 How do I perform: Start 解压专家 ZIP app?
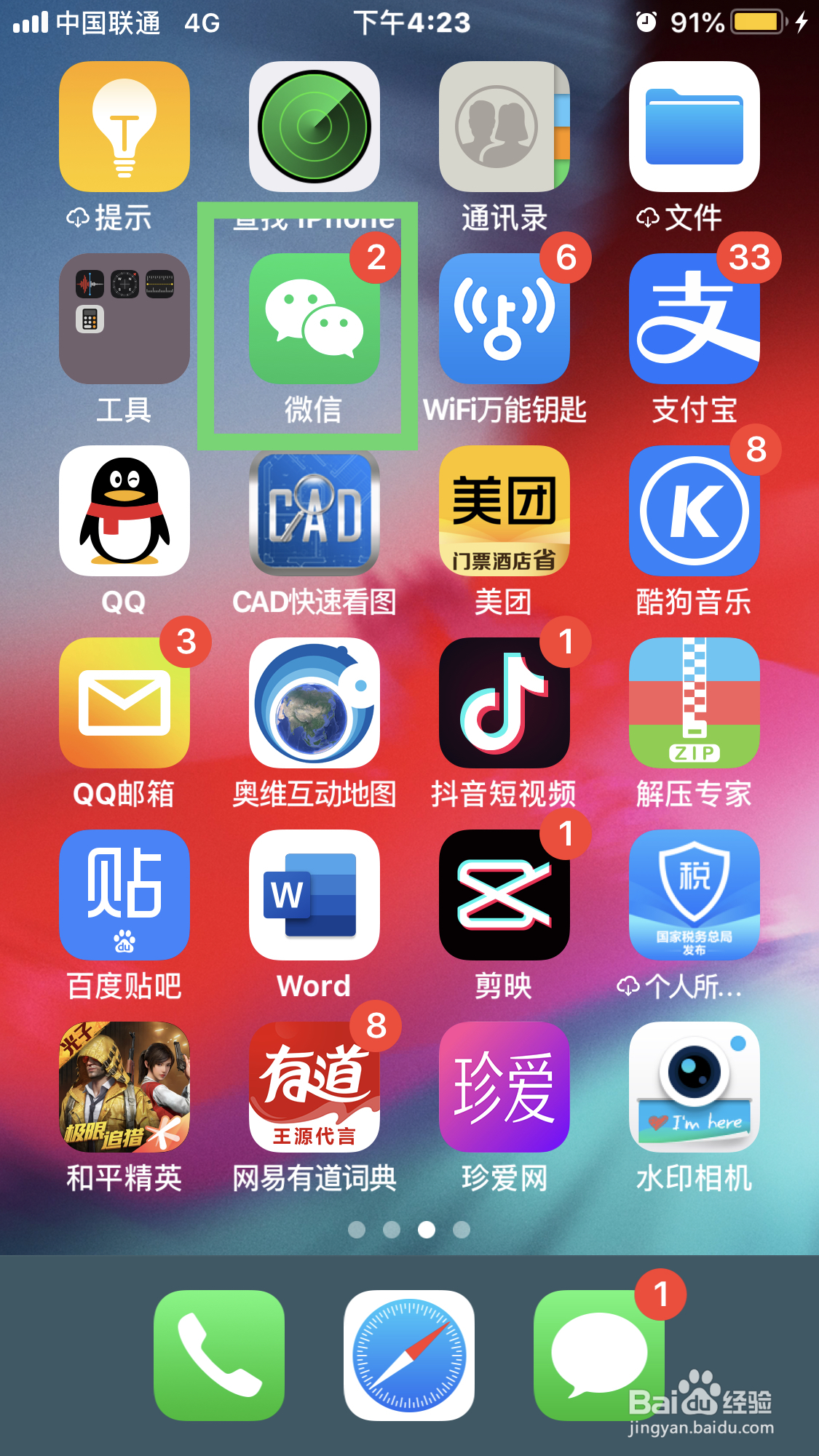[694, 704]
